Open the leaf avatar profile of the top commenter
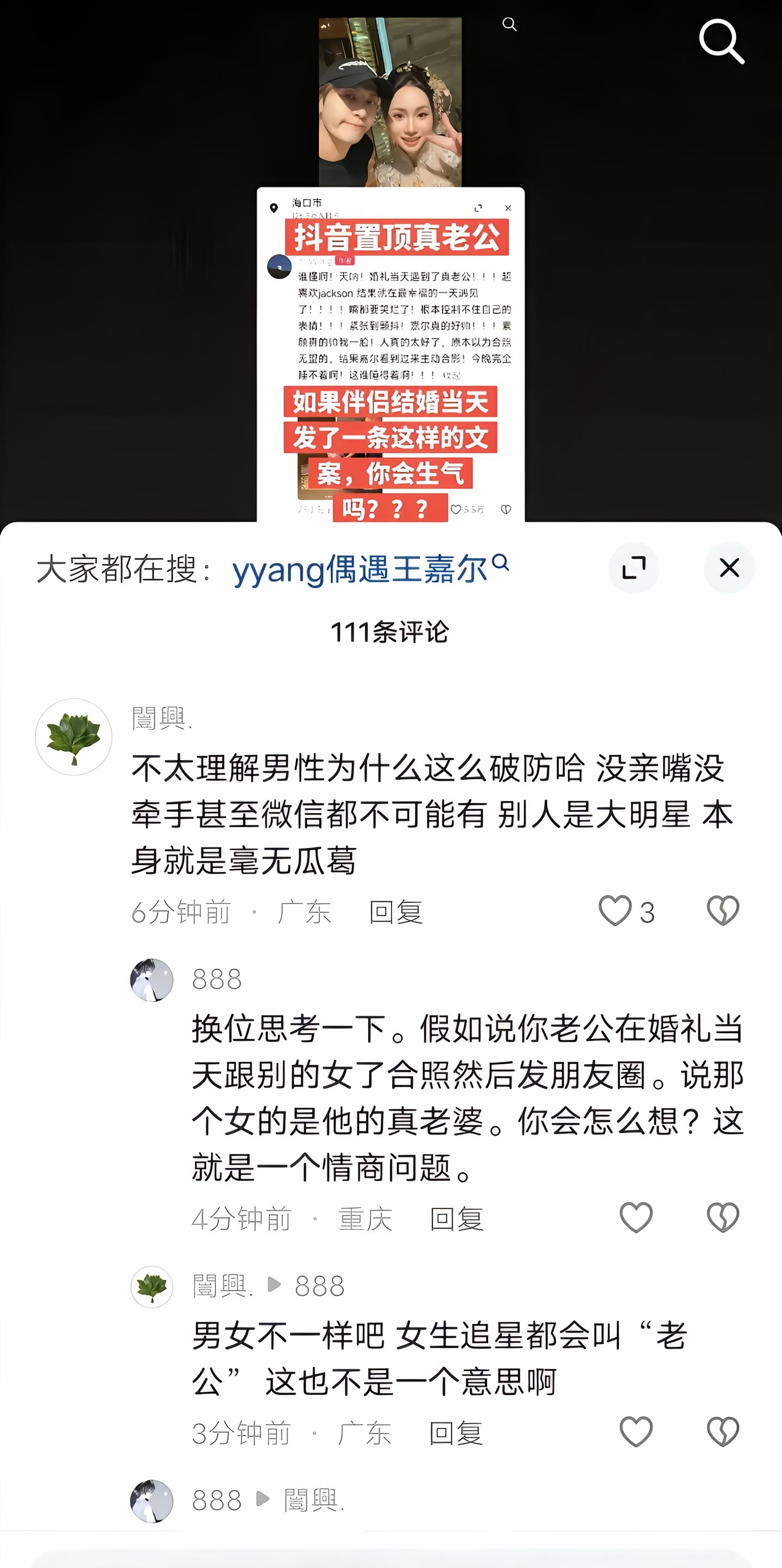This screenshot has width=782, height=1568. click(74, 737)
